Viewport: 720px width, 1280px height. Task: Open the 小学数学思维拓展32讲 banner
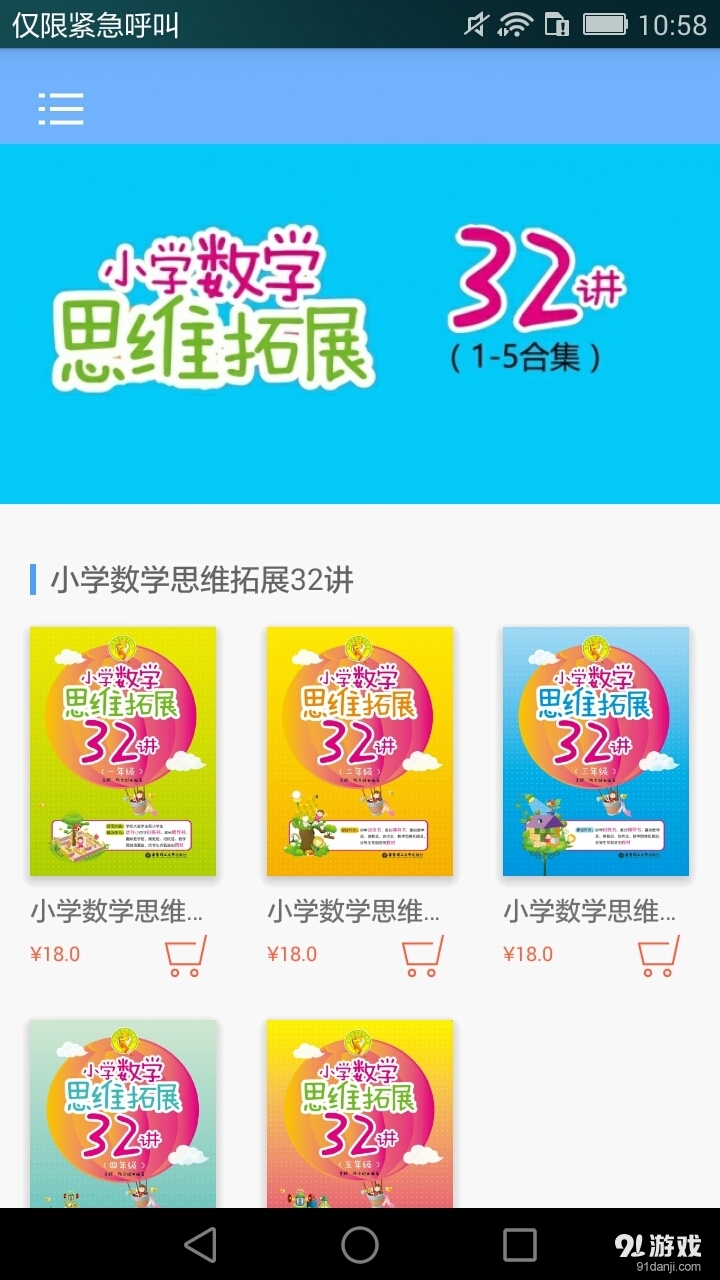pos(360,325)
